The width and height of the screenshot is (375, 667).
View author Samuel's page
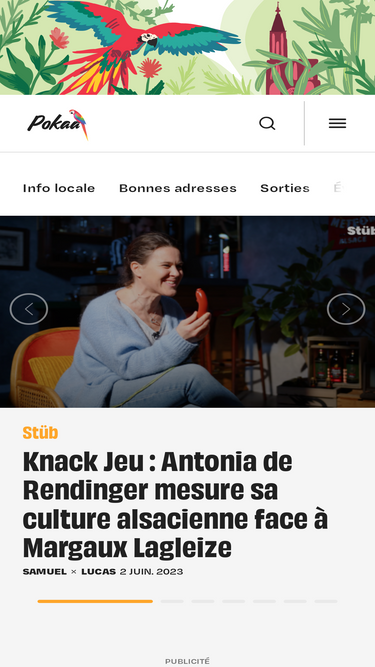[x=45, y=572]
